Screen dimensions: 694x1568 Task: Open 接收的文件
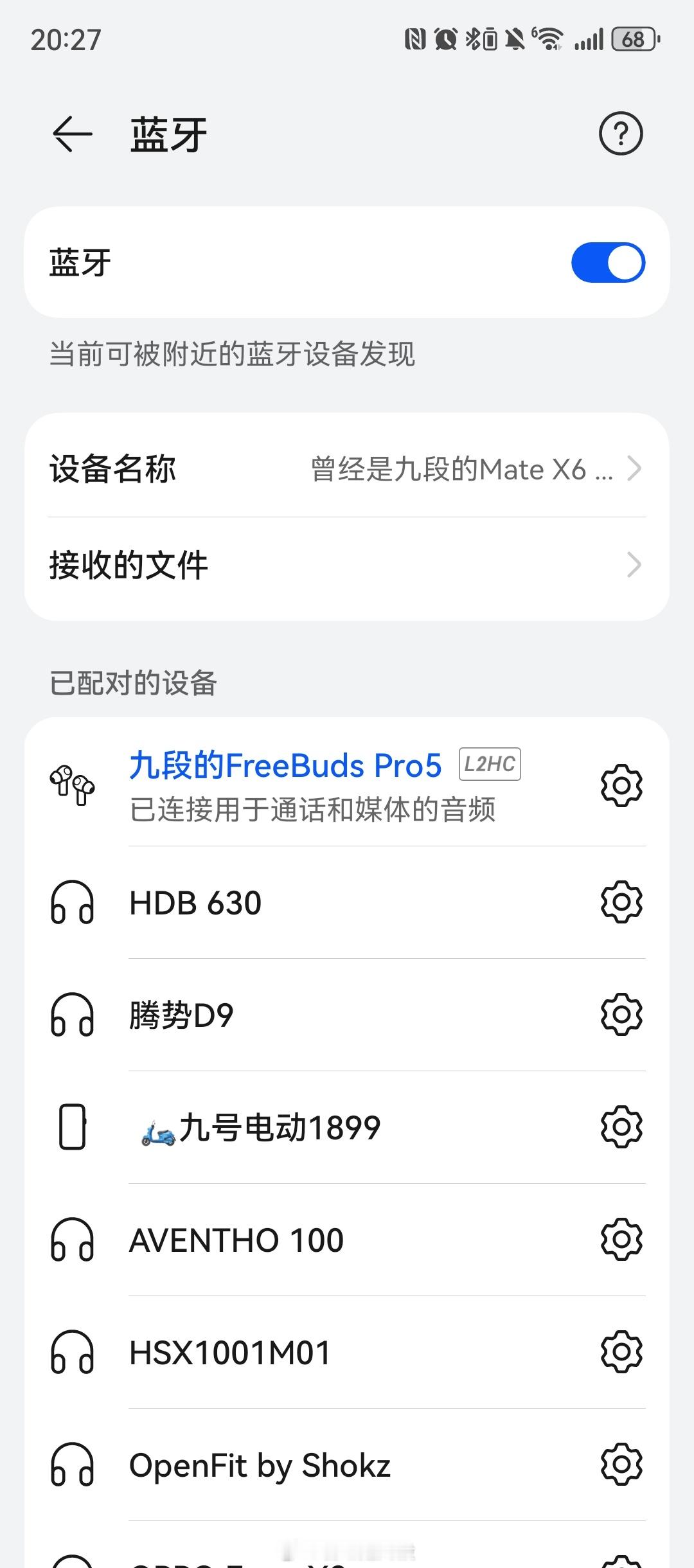point(347,566)
